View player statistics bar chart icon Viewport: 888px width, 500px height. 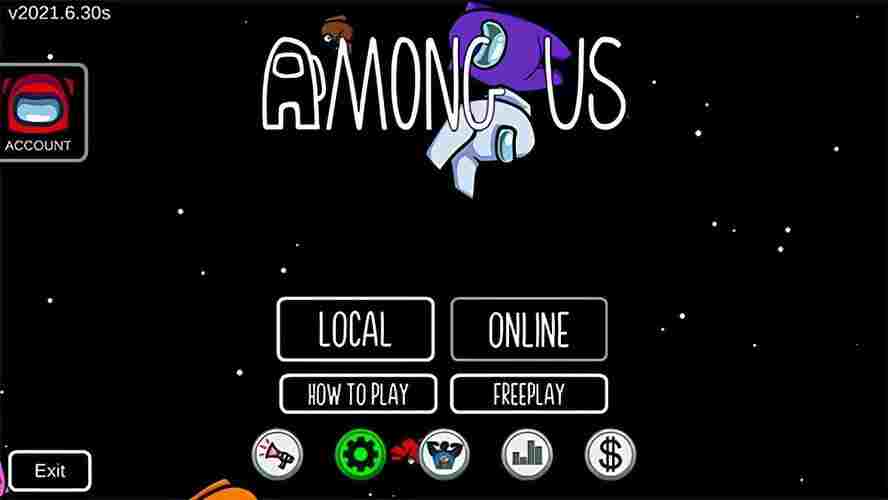pos(526,454)
